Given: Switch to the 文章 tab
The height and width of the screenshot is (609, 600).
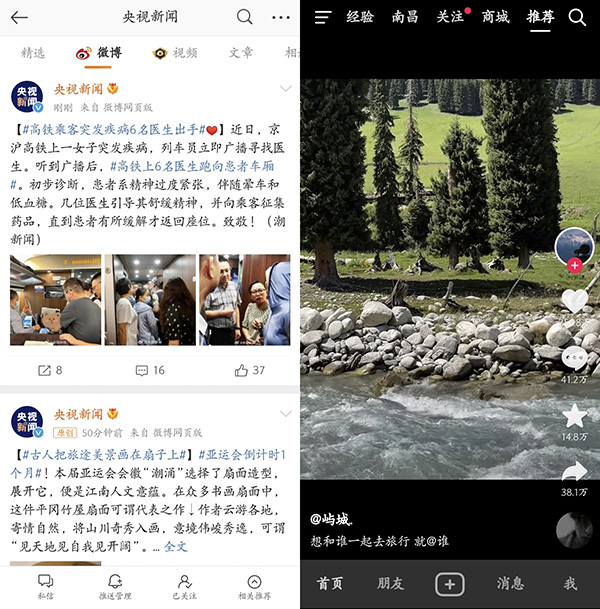Looking at the screenshot, I should pyautogui.click(x=240, y=52).
